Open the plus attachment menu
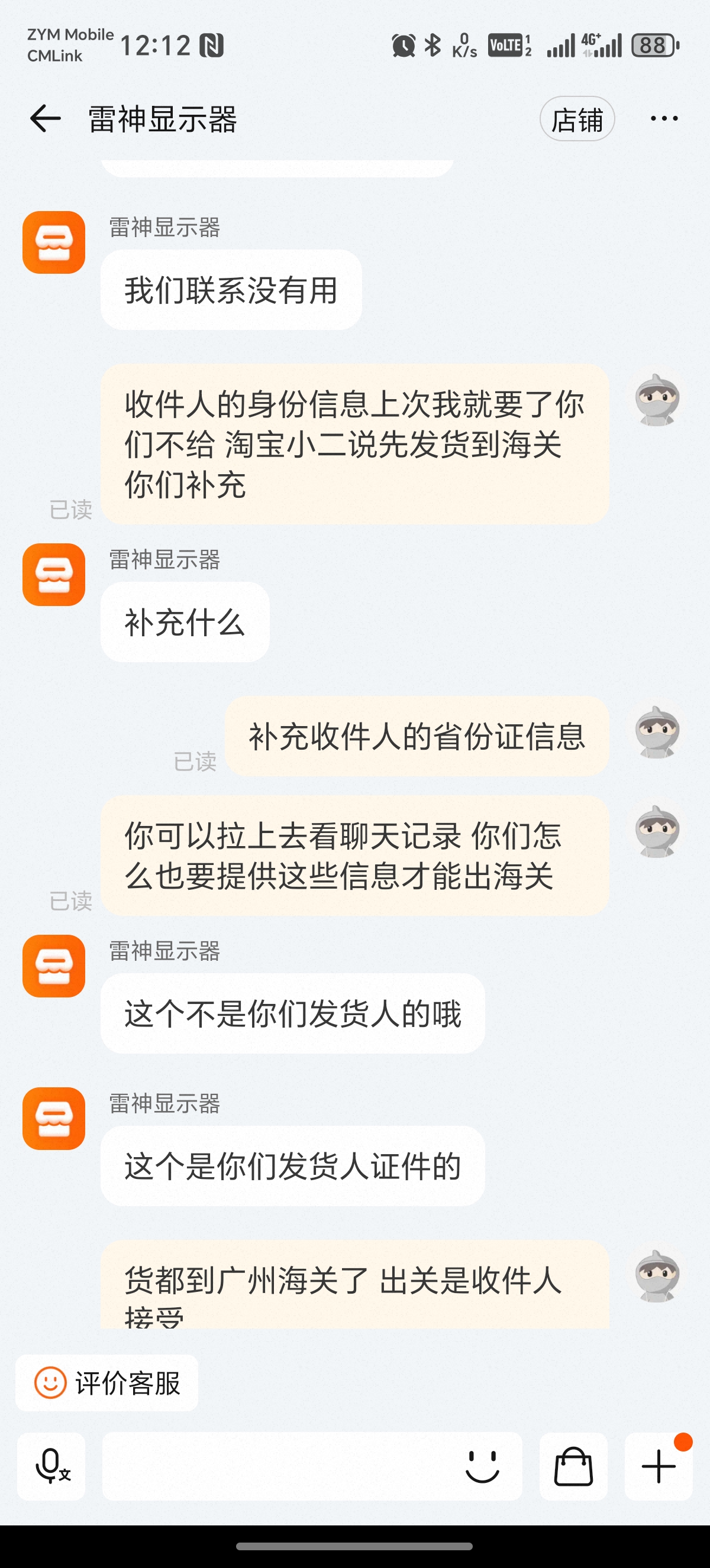 pyautogui.click(x=659, y=1466)
